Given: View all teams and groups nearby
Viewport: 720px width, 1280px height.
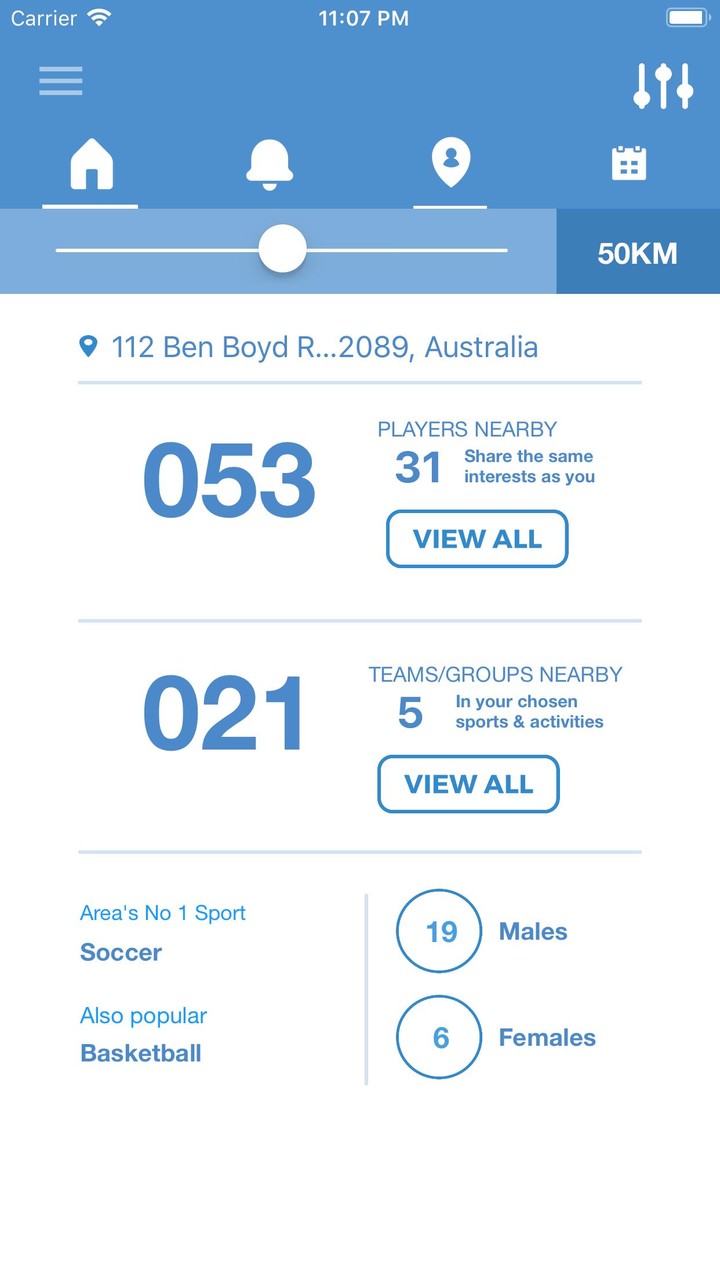Looking at the screenshot, I should 468,784.
